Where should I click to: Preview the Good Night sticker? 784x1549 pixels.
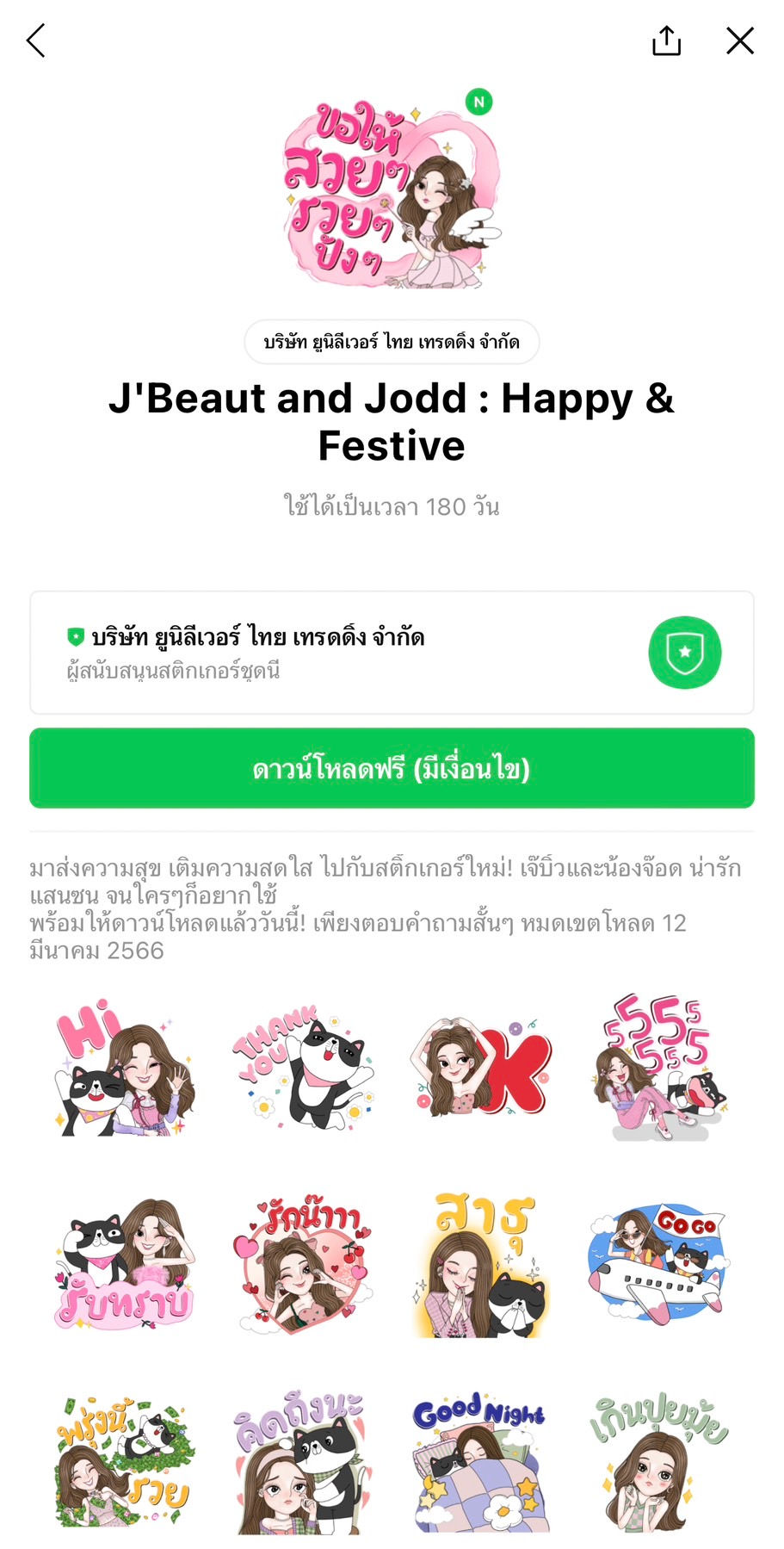481,1461
